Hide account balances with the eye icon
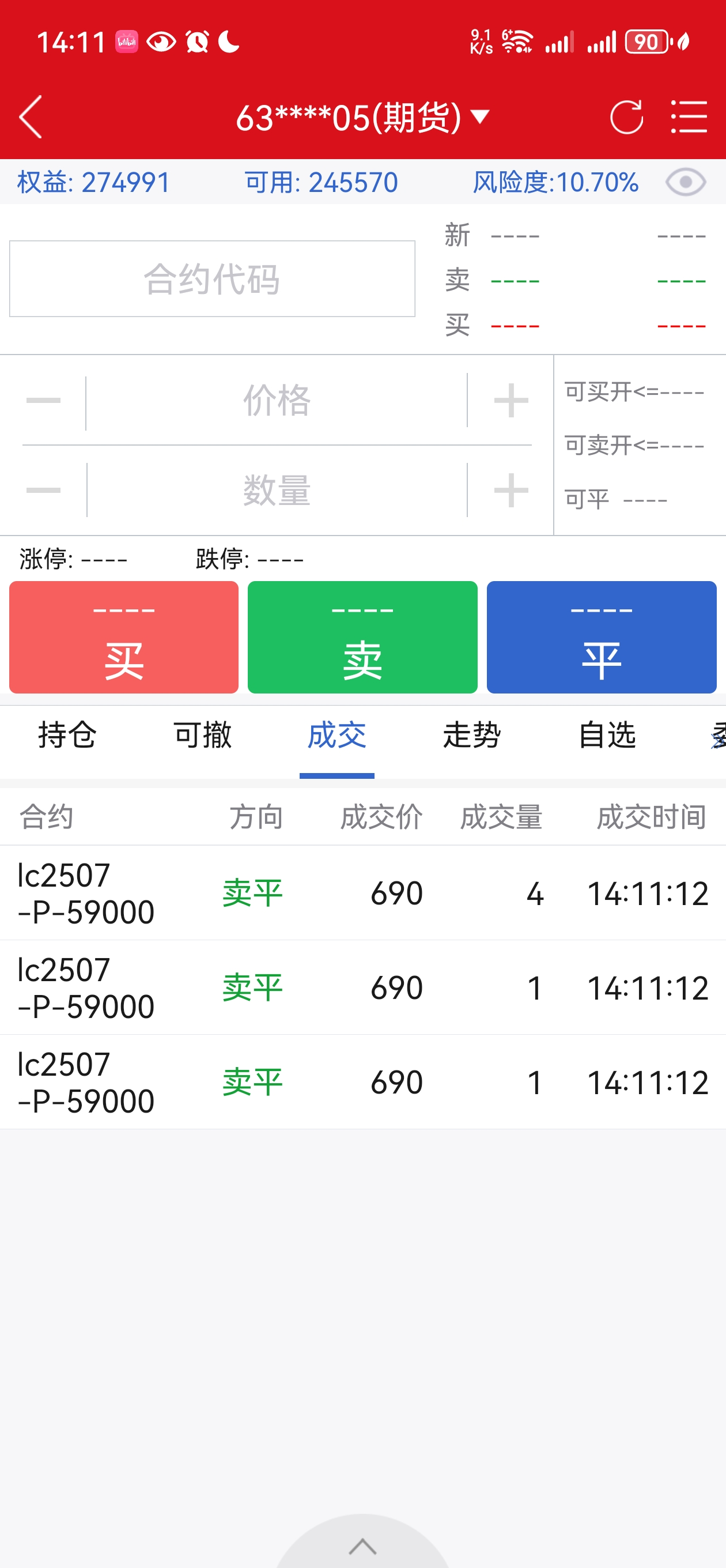Viewport: 726px width, 1568px height. (x=686, y=182)
